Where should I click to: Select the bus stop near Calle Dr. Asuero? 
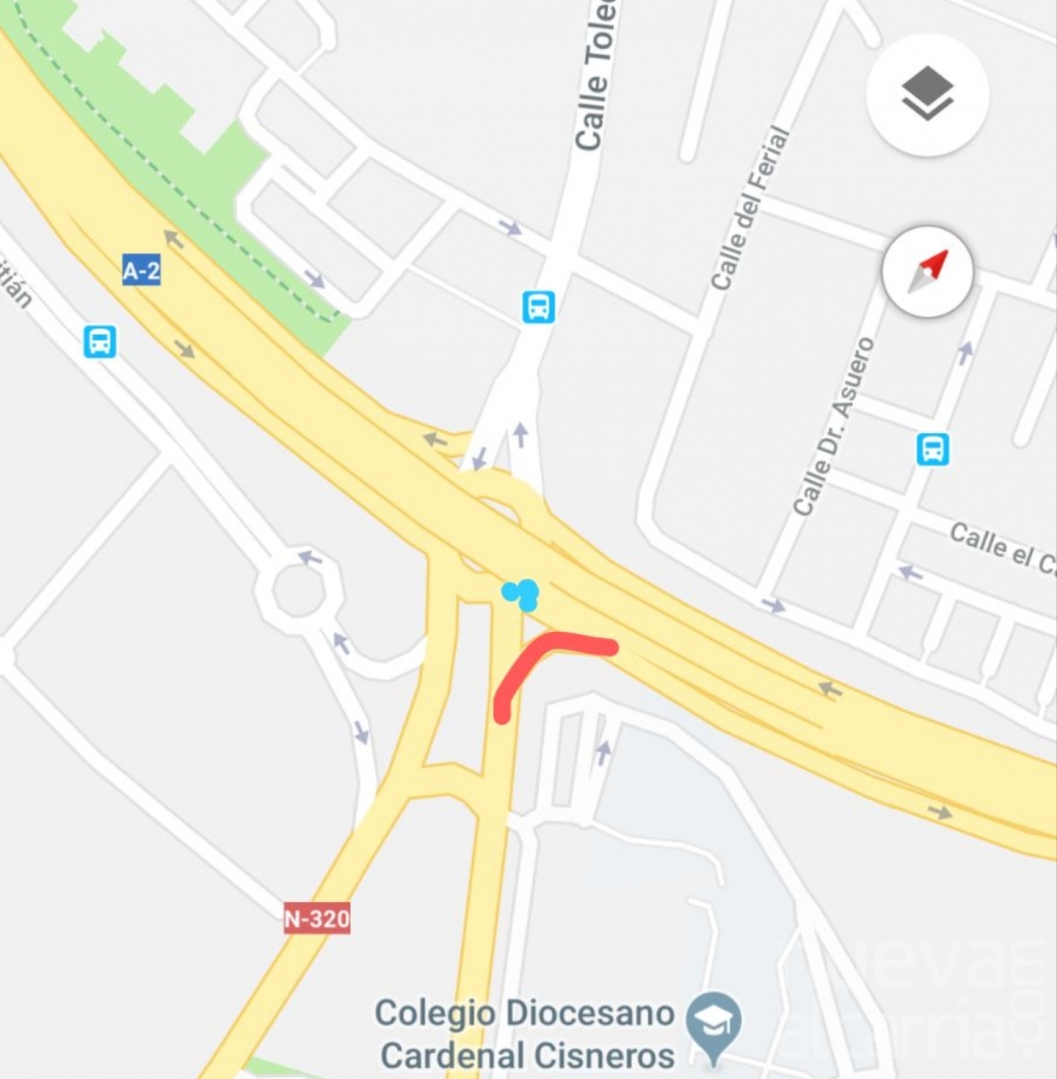coord(932,449)
